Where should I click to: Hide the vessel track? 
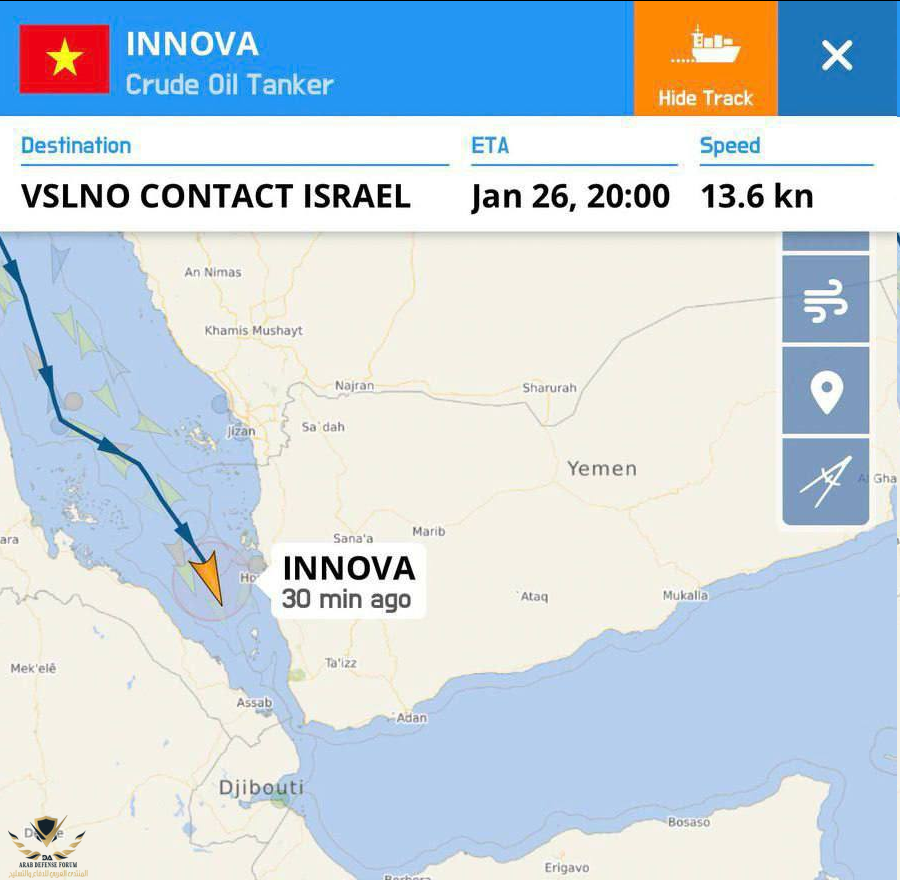(x=705, y=58)
